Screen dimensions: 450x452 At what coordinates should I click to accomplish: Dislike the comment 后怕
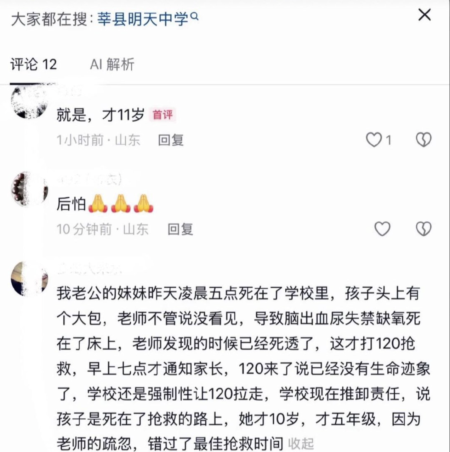click(424, 229)
